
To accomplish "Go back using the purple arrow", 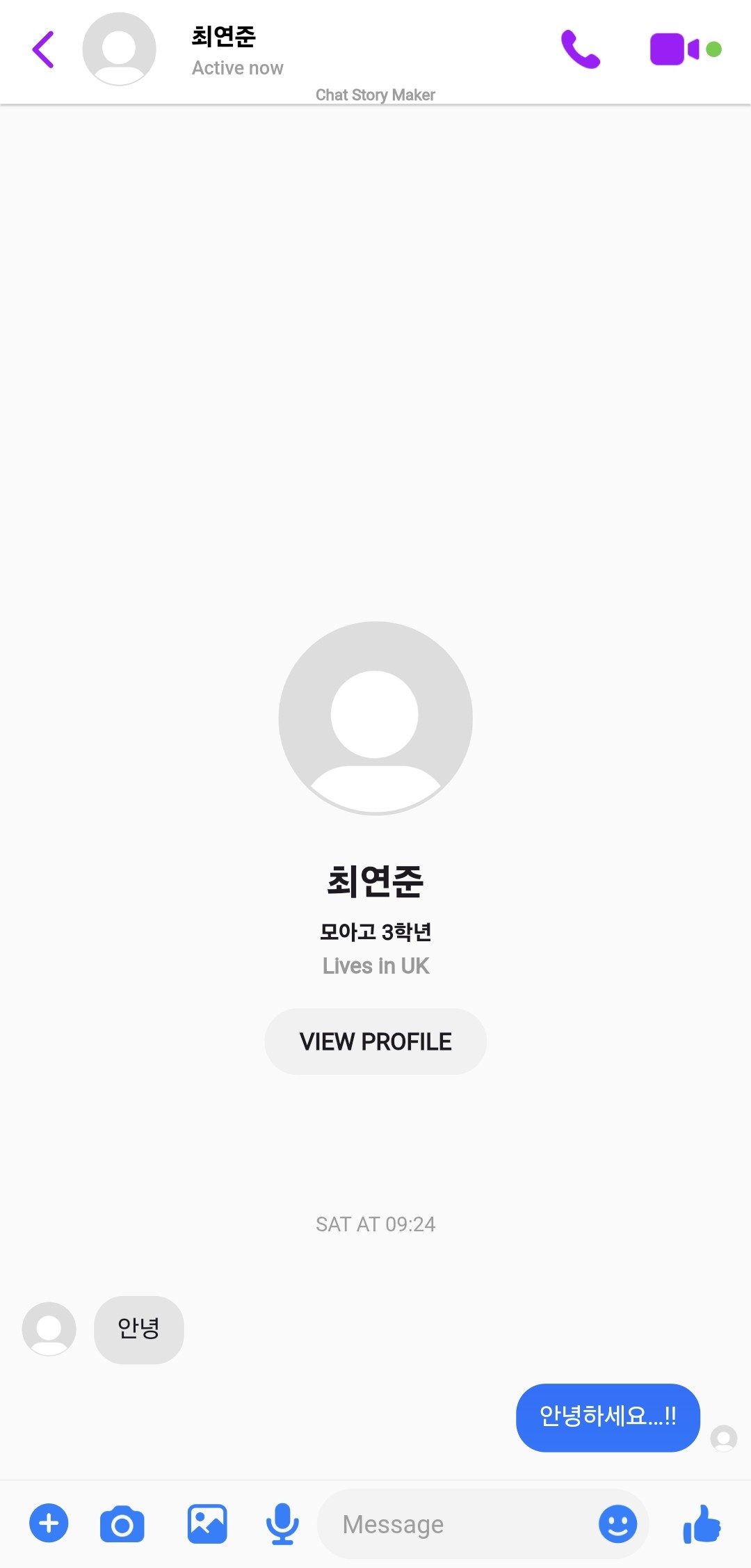I will pos(43,49).
